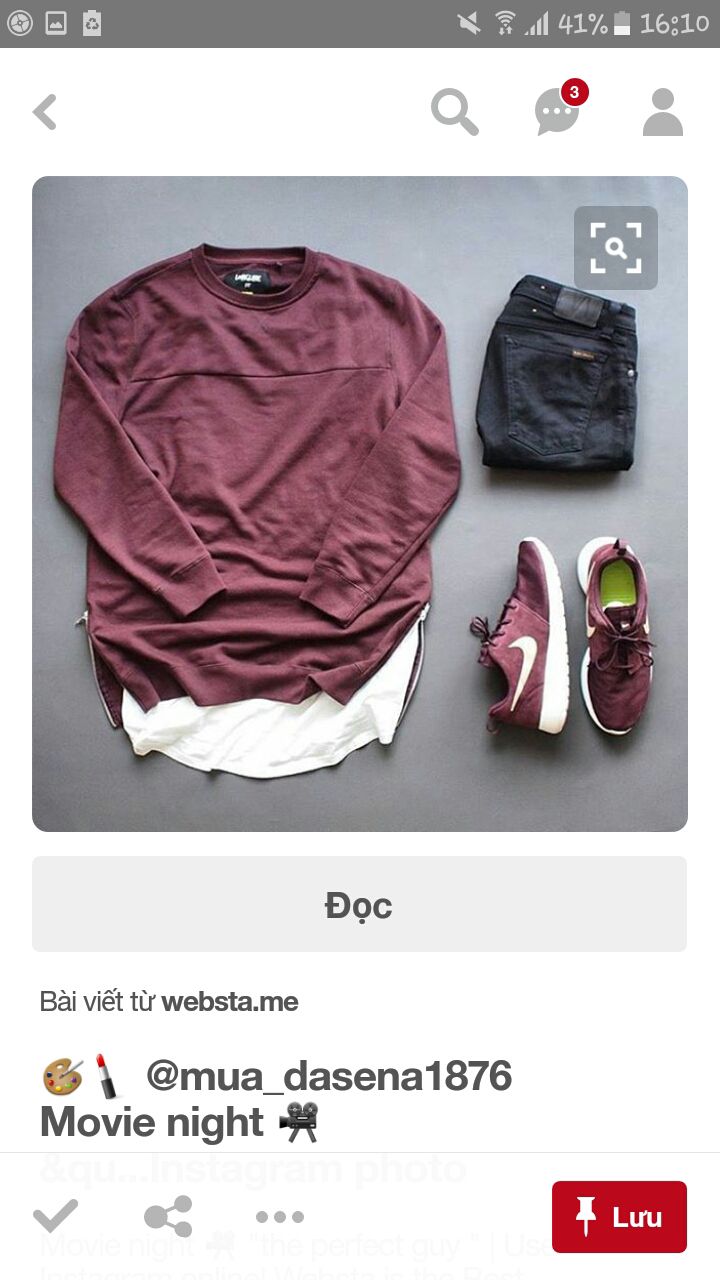Tap the visual search icon on the image
Screen dimensions: 720x1280
[x=616, y=248]
